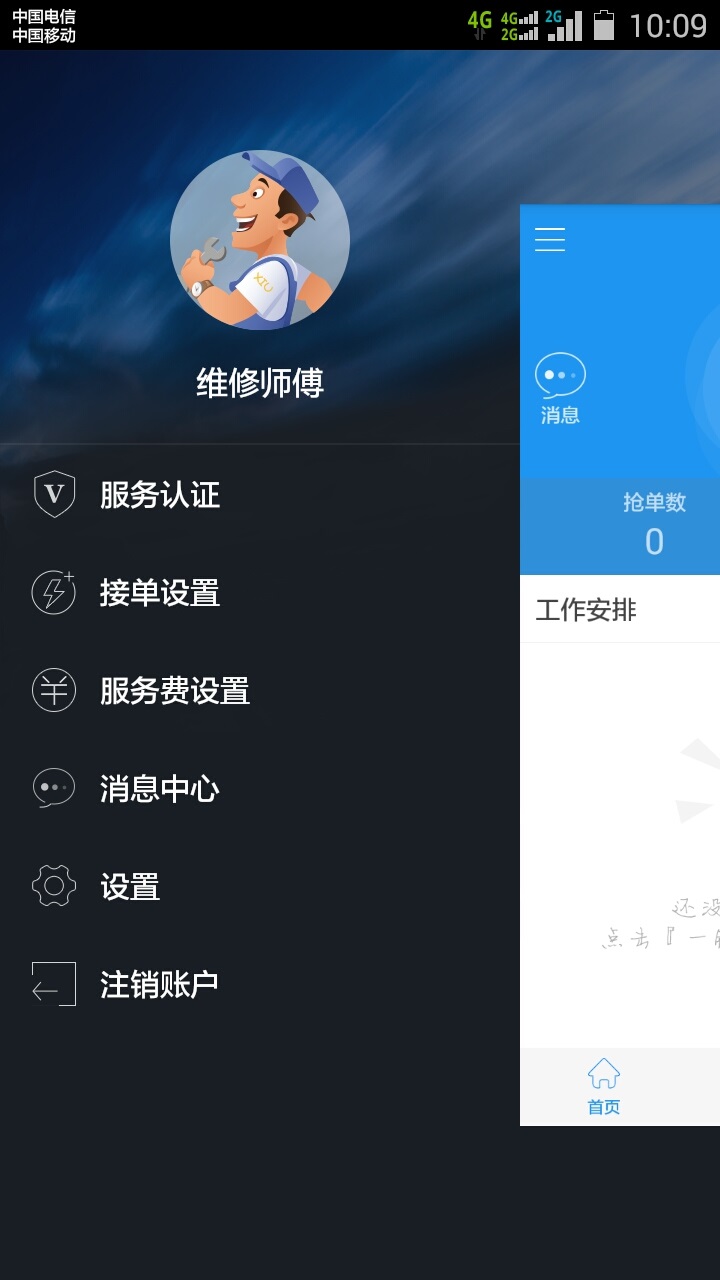The image size is (720, 1280).
Task: Tap 注销账户 to log out
Action: 160,983
